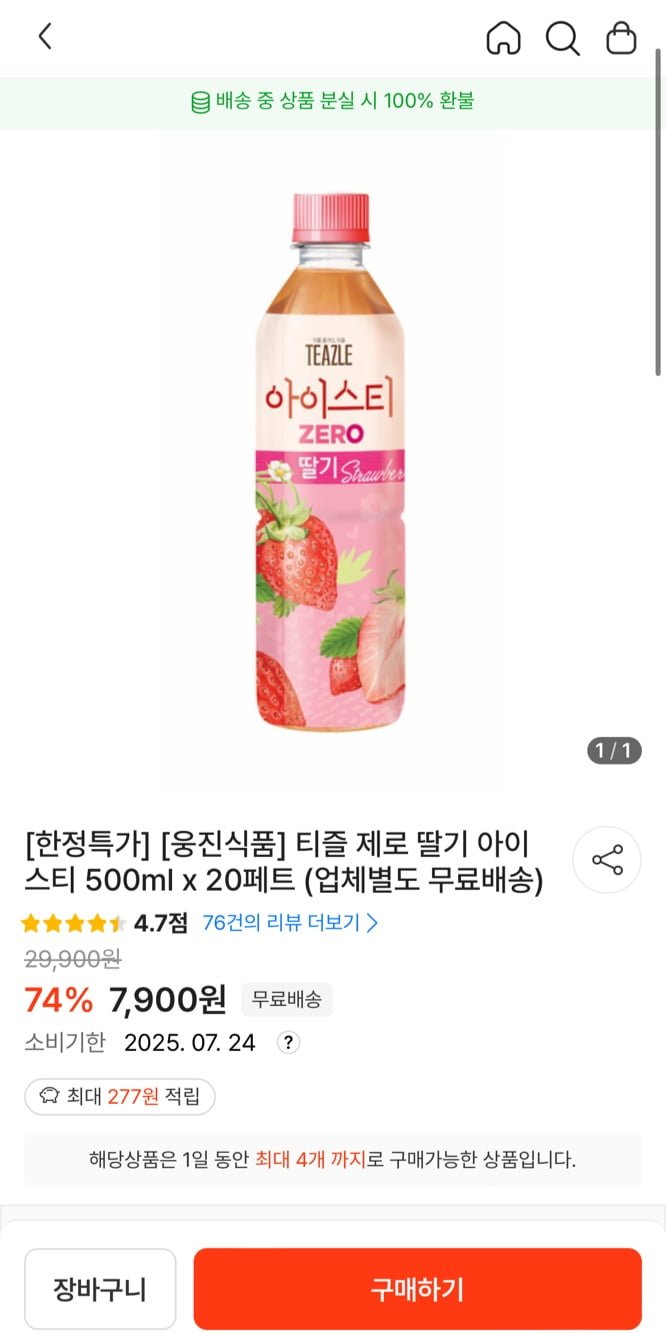Tap 구매하기 to purchase

pos(417,1289)
